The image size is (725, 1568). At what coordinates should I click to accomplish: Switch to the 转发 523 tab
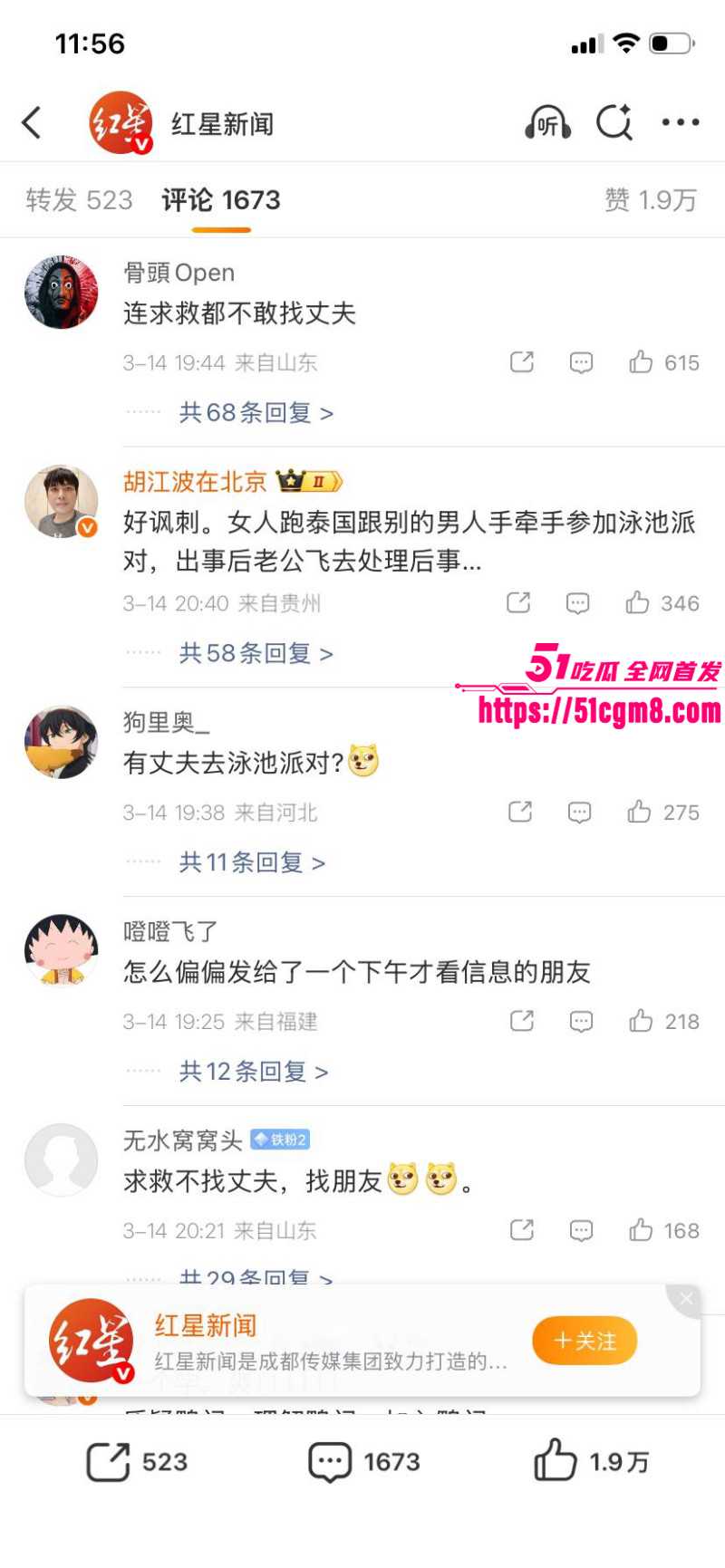coord(79,199)
